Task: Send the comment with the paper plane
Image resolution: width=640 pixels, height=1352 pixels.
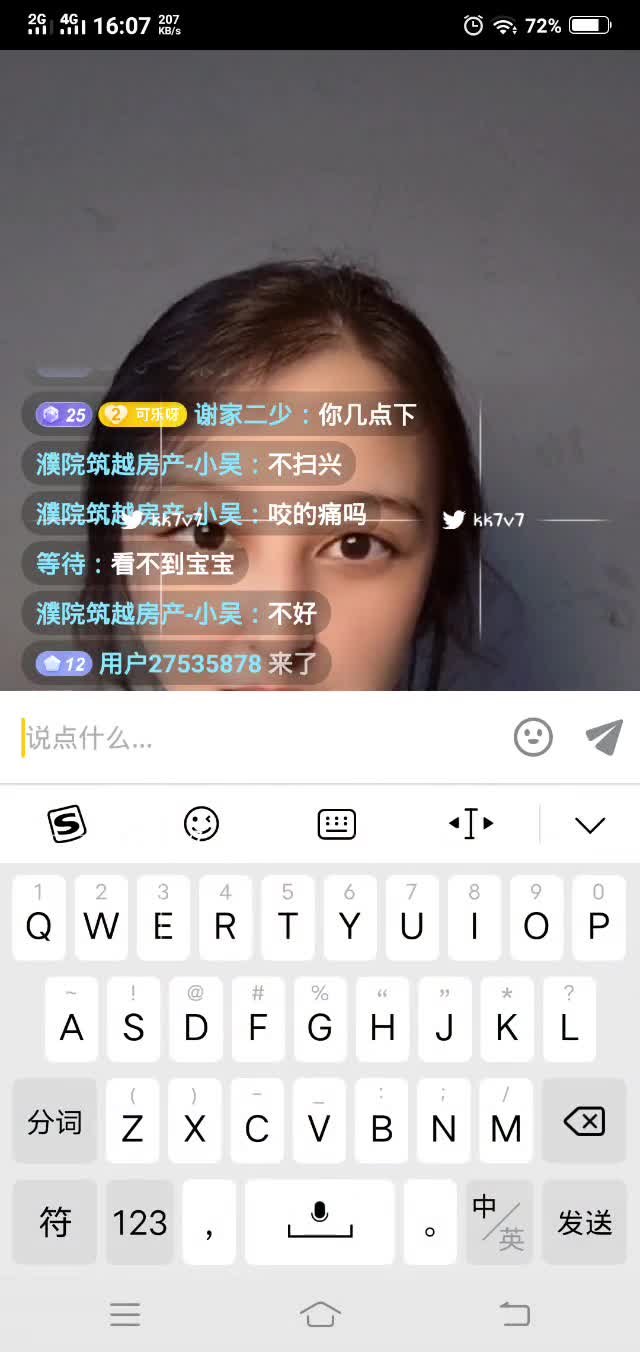Action: pos(604,737)
